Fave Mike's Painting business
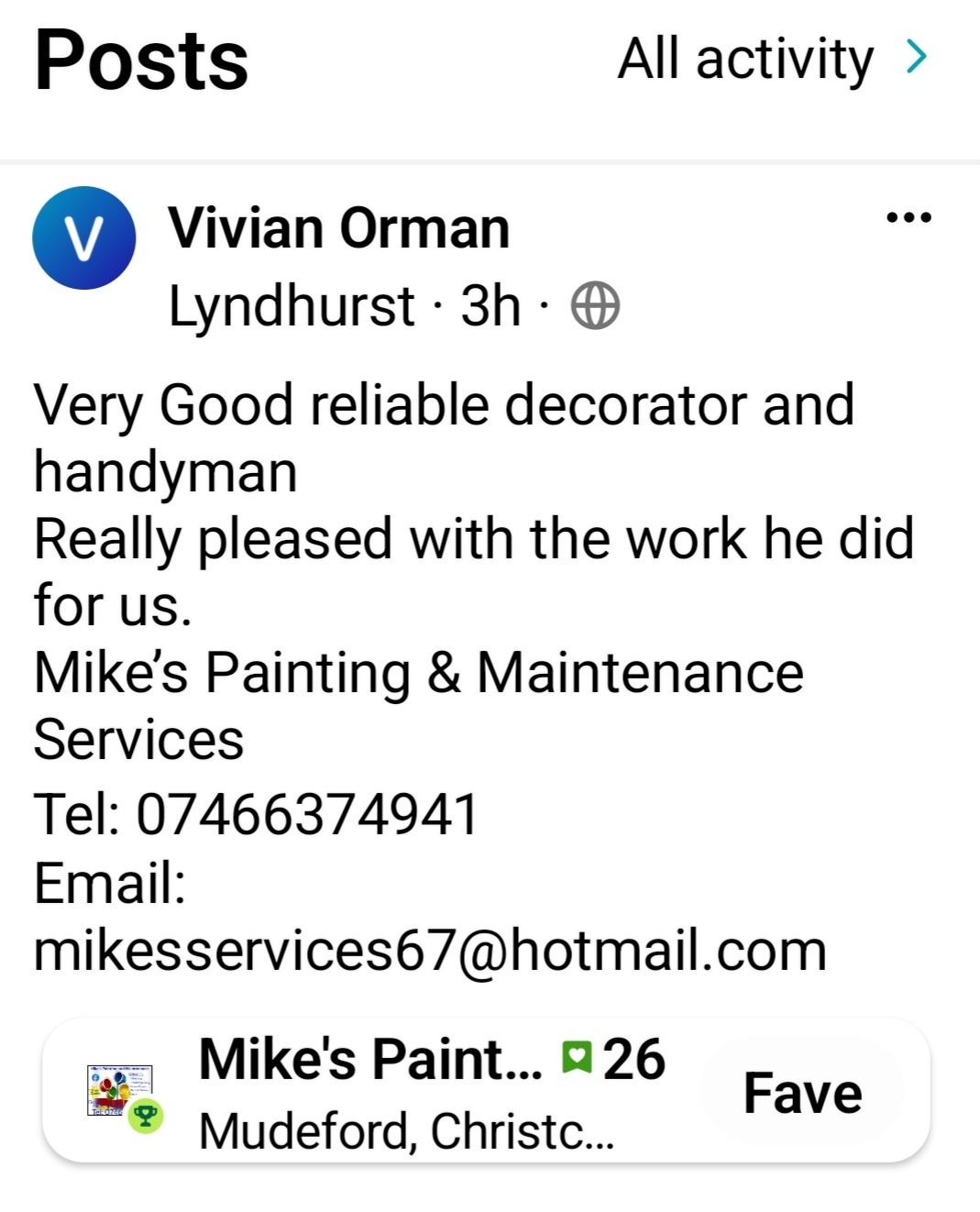This screenshot has height=1212, width=980. (x=802, y=1093)
